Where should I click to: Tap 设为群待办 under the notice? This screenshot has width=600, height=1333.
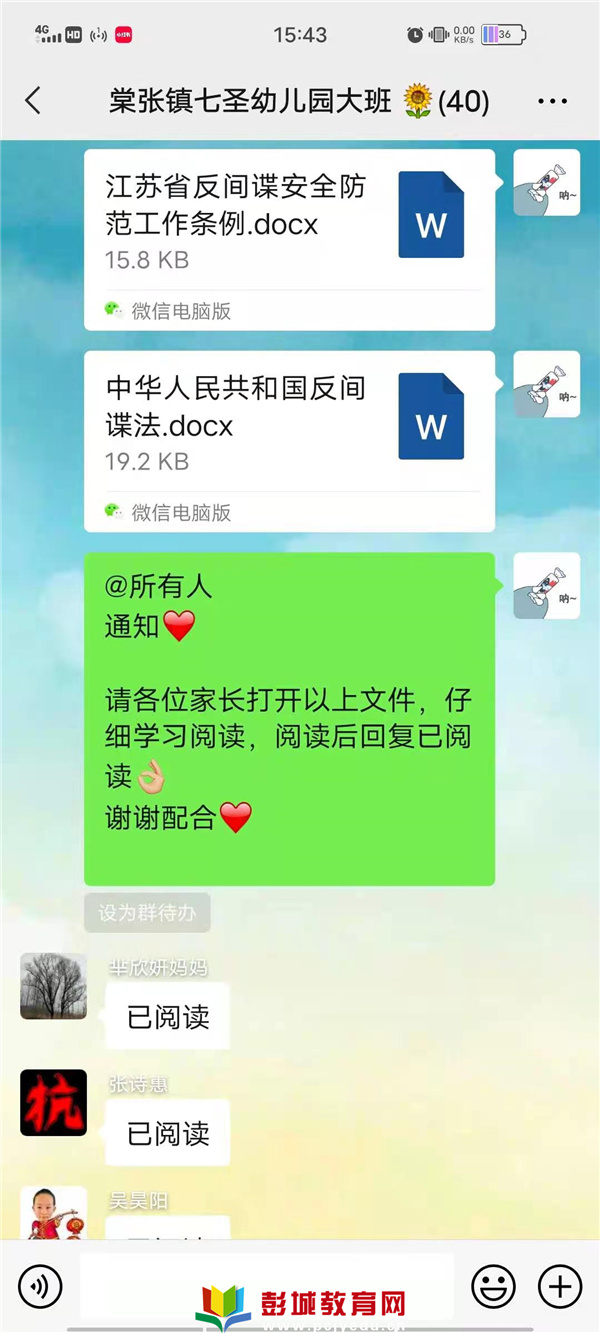[147, 912]
